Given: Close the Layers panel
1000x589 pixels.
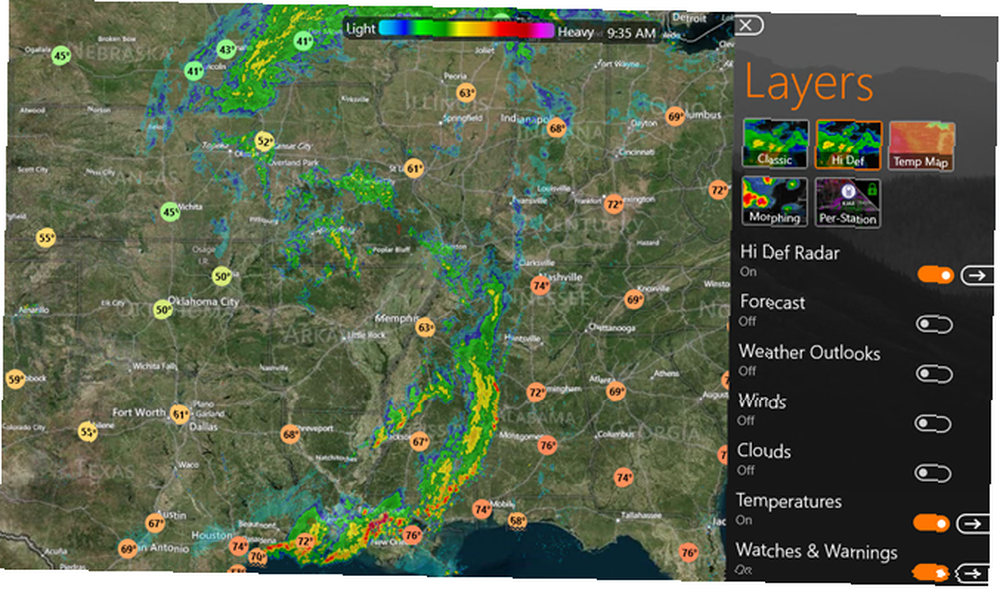Looking at the screenshot, I should (x=750, y=26).
